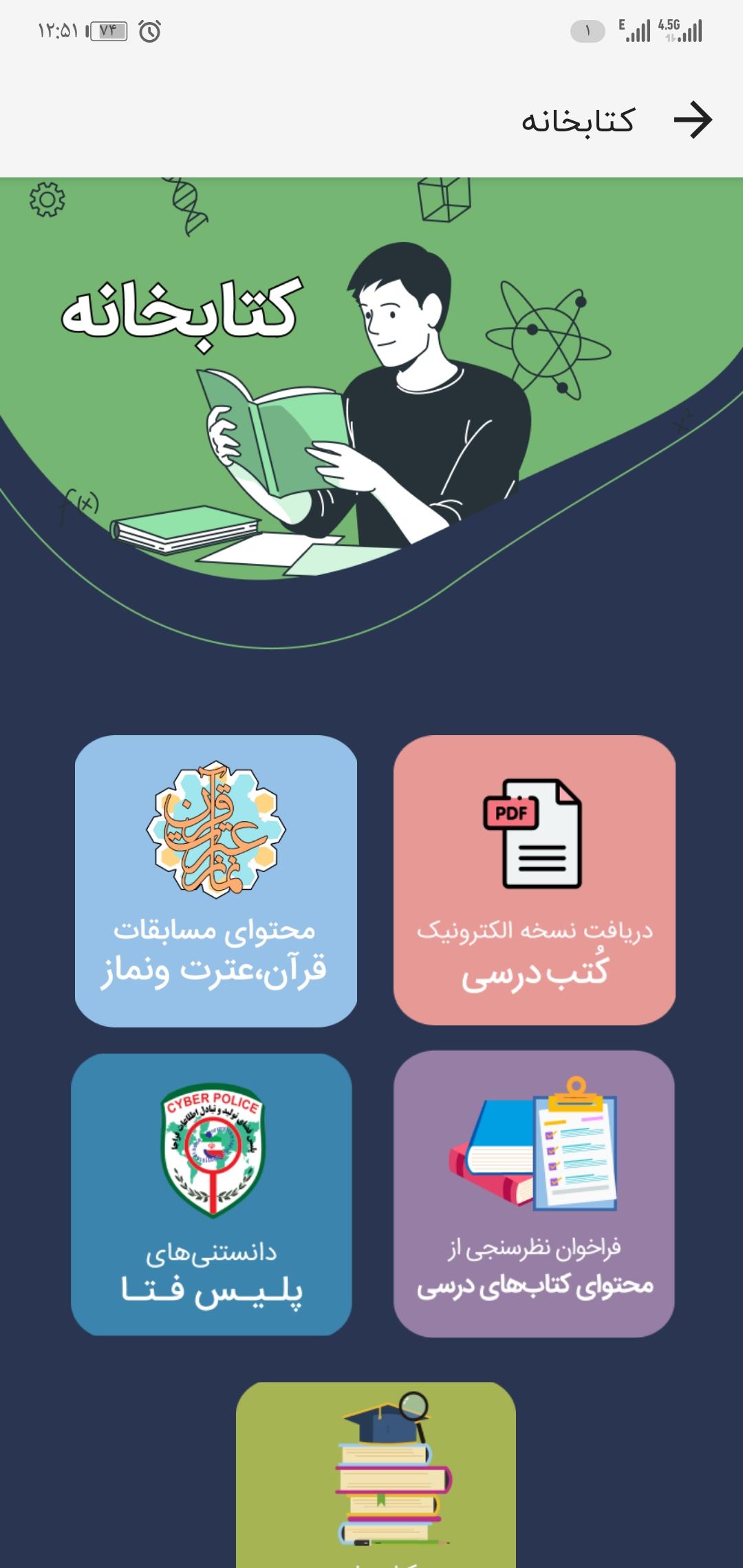
Task: Open the Cyber Police (FATA) tips card
Action: [211, 1195]
